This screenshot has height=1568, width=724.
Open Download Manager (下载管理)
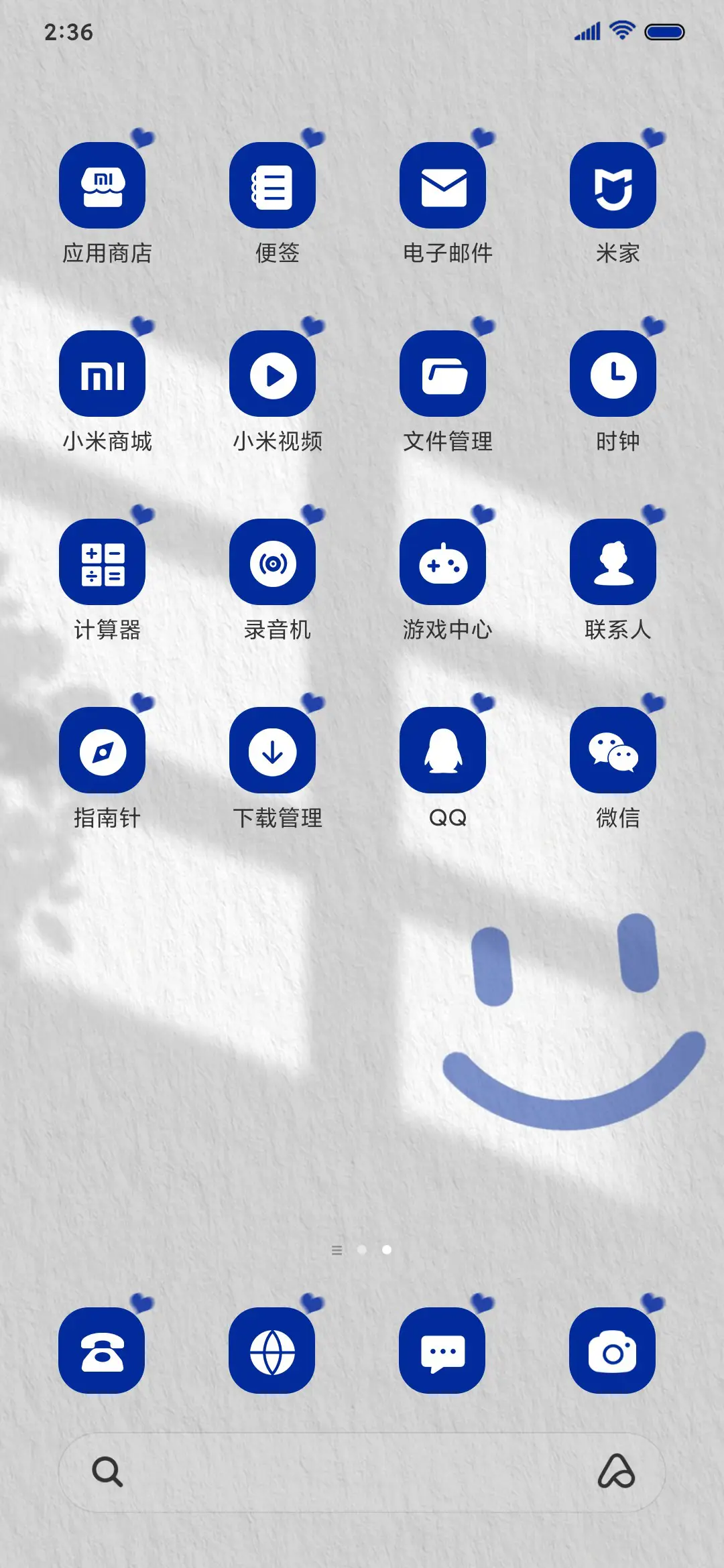click(274, 749)
